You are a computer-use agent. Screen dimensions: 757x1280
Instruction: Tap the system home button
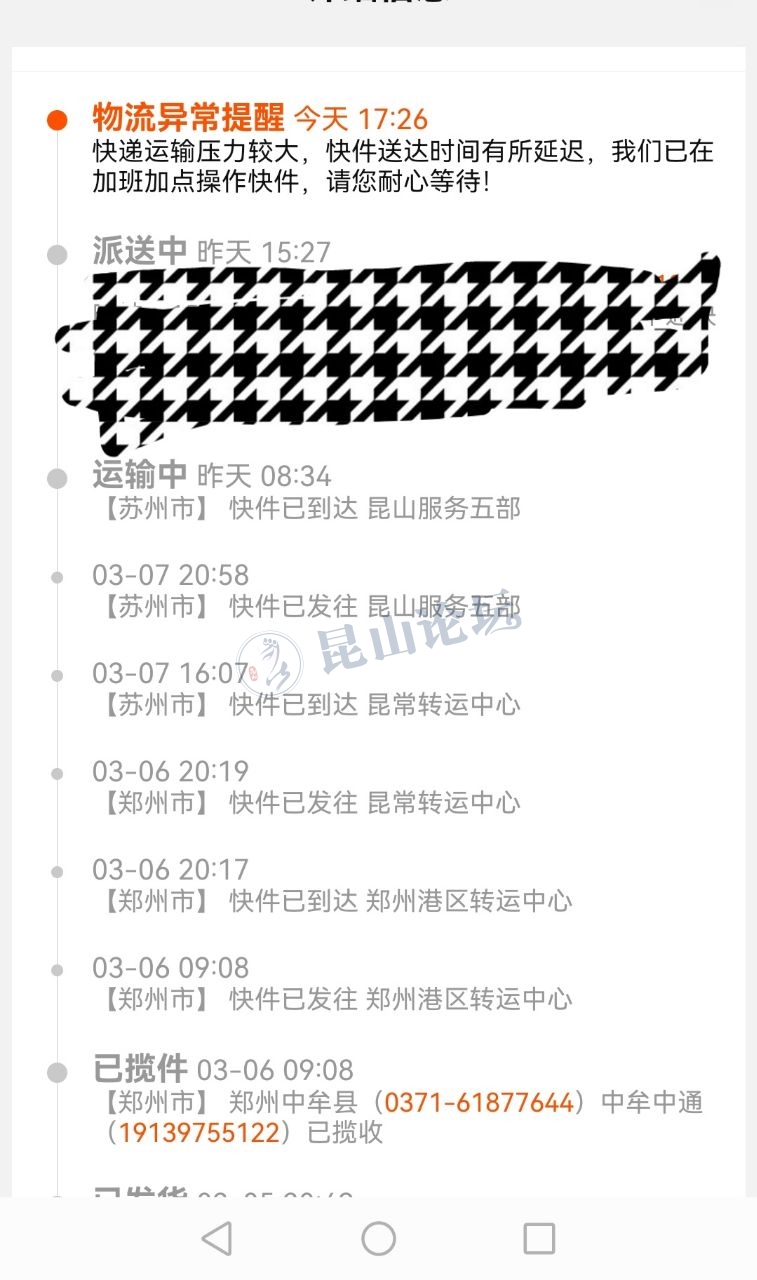pyautogui.click(x=378, y=1239)
